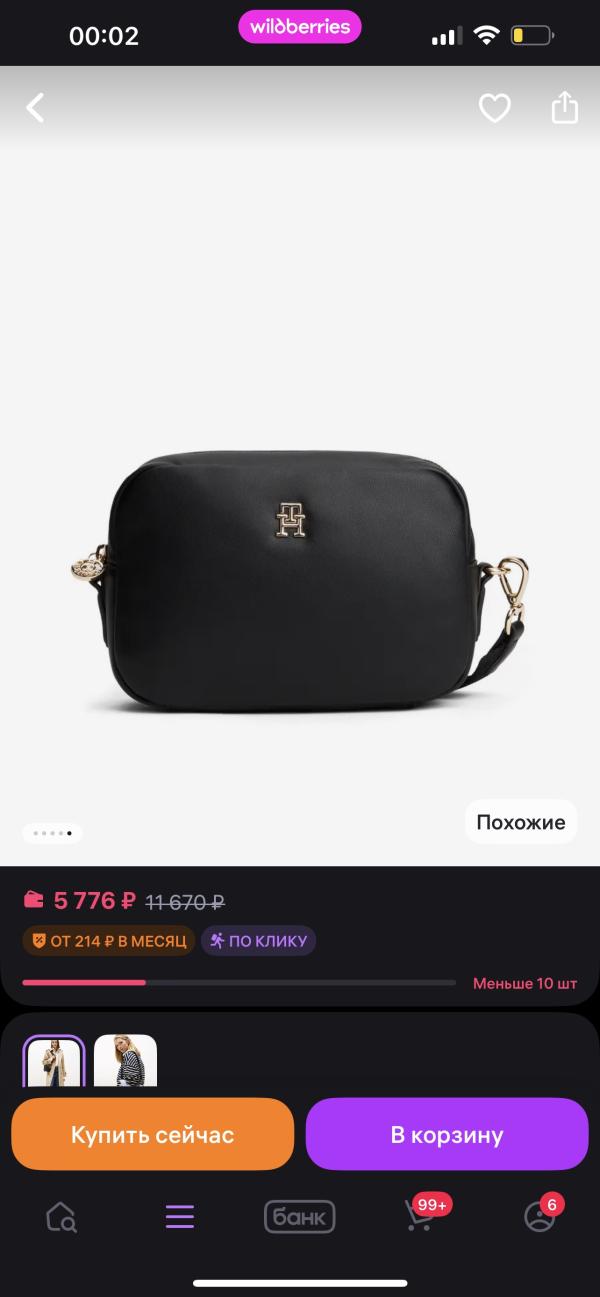Tap the ПО КЛИКУ chip

click(x=259, y=941)
